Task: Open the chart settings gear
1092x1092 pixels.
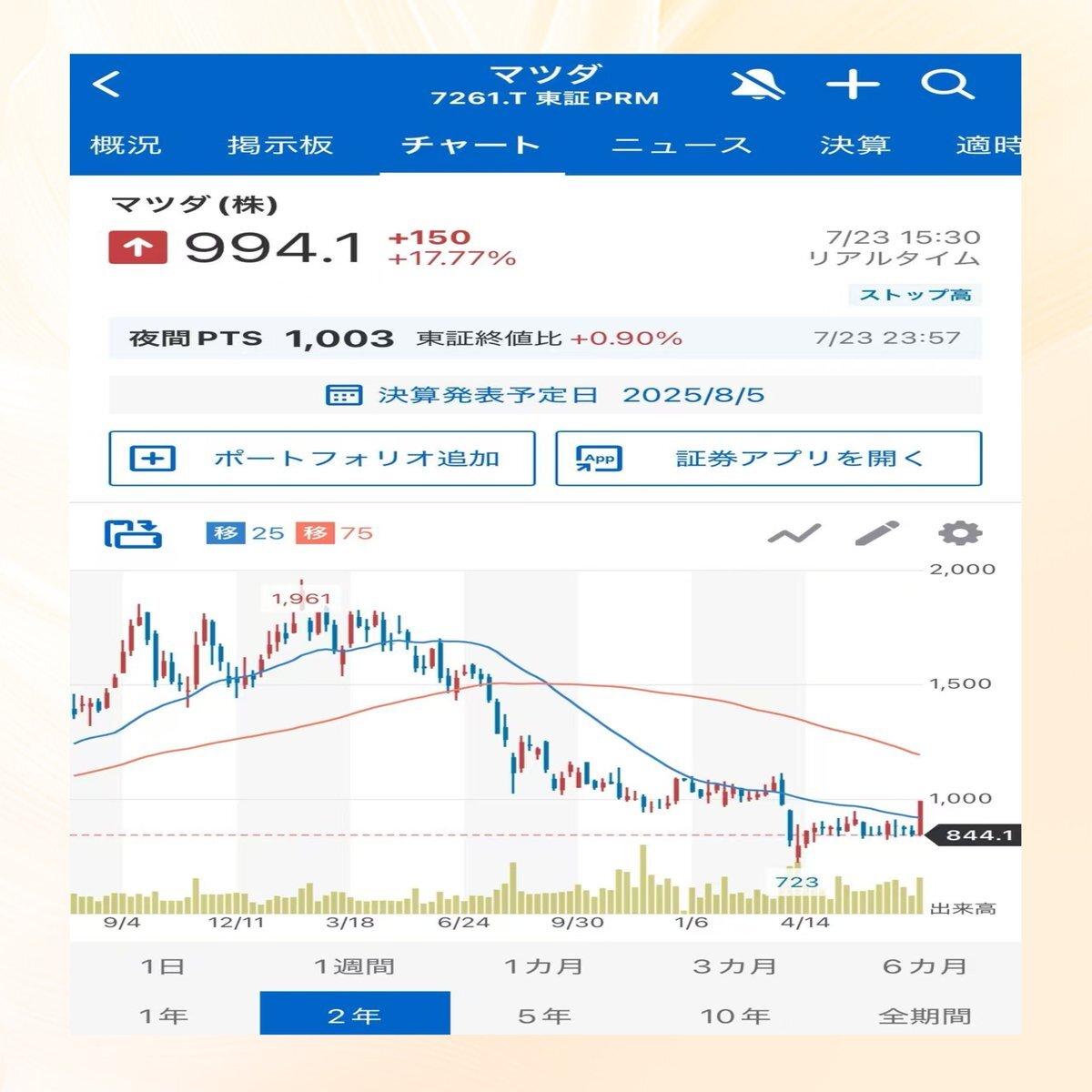Action: [959, 533]
